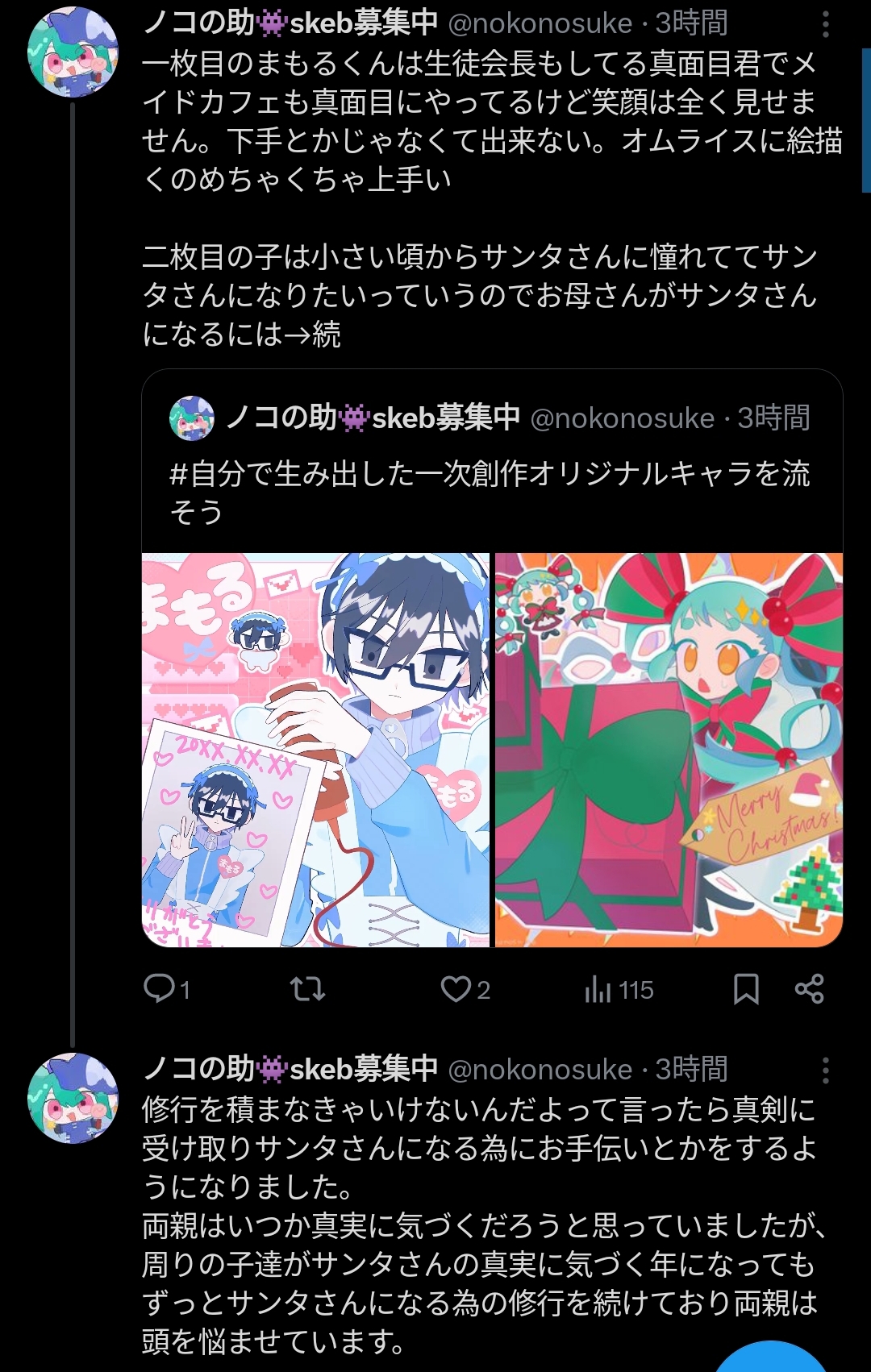Retweet the post with quoted images
871x1372 pixels.
point(307,989)
